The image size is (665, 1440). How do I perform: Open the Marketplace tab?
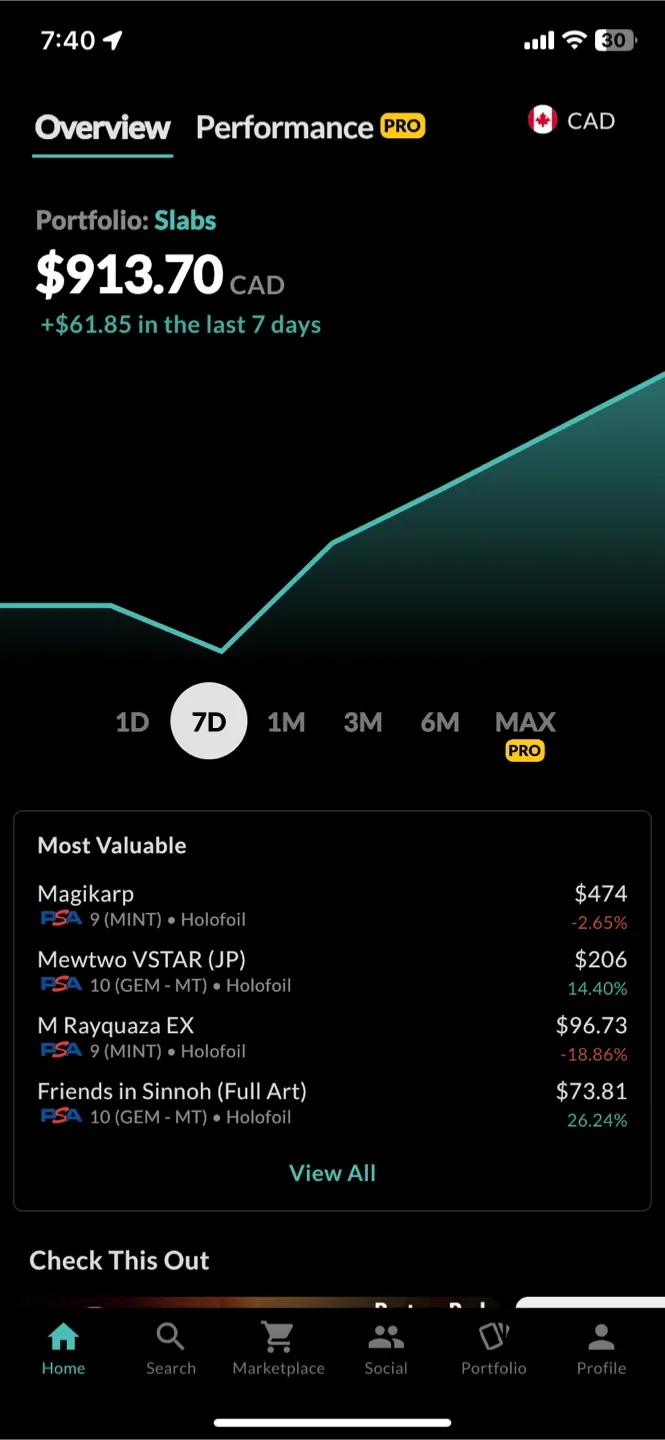[x=278, y=1348]
